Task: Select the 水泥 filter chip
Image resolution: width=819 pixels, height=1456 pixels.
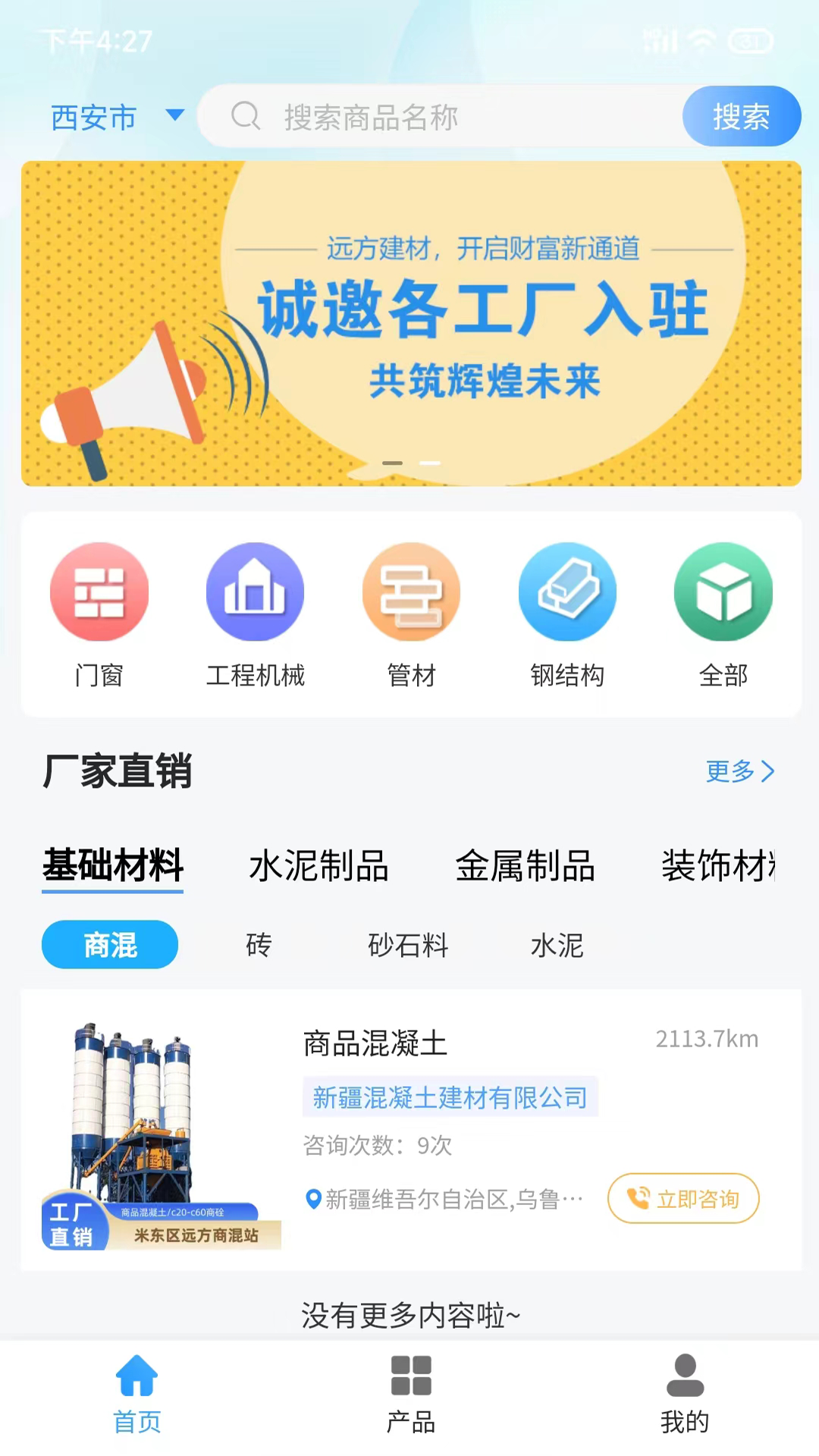Action: pos(557,945)
